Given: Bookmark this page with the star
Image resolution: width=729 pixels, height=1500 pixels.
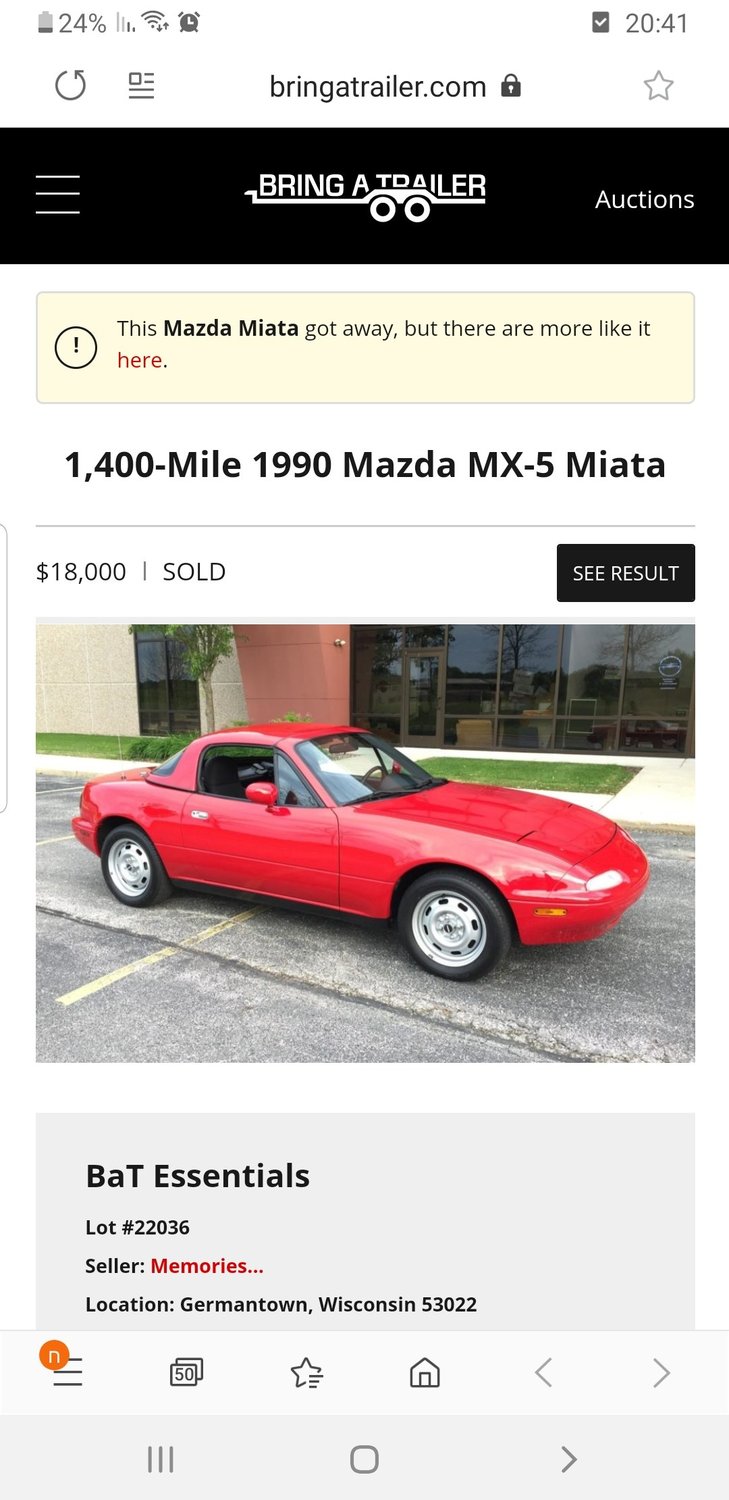Looking at the screenshot, I should tap(658, 86).
